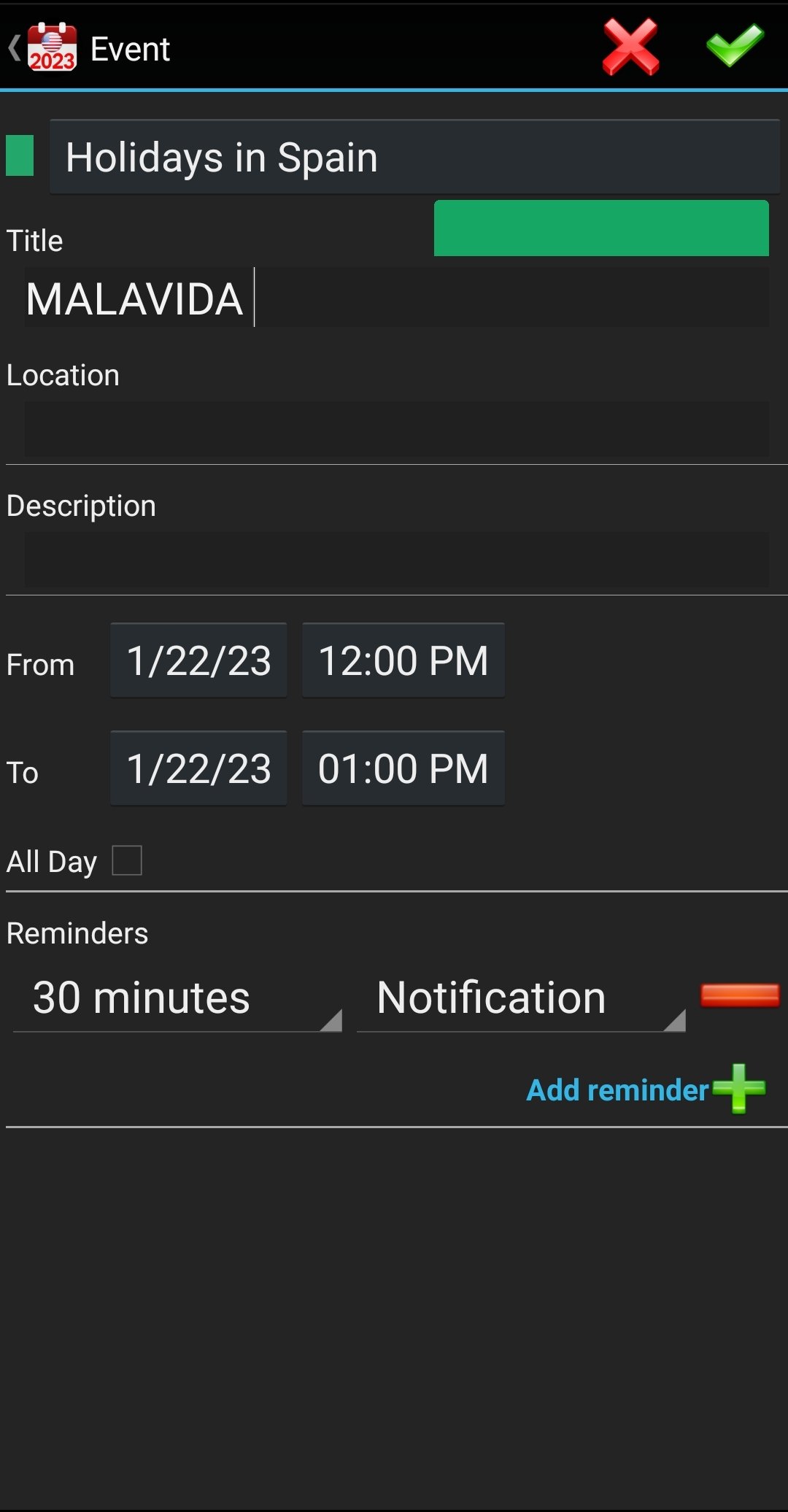
Task: Change the 01:00 PM end time
Action: [403, 768]
